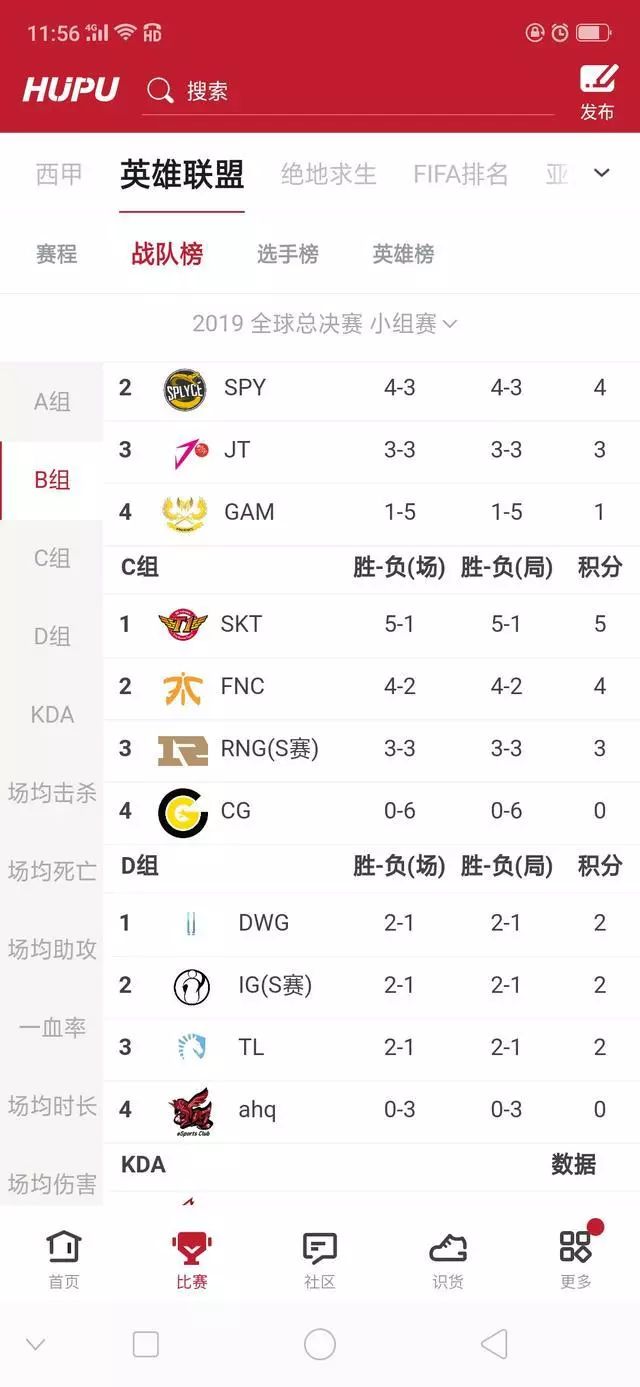
Task: Select the 绝地求生 category tab
Action: [x=328, y=174]
